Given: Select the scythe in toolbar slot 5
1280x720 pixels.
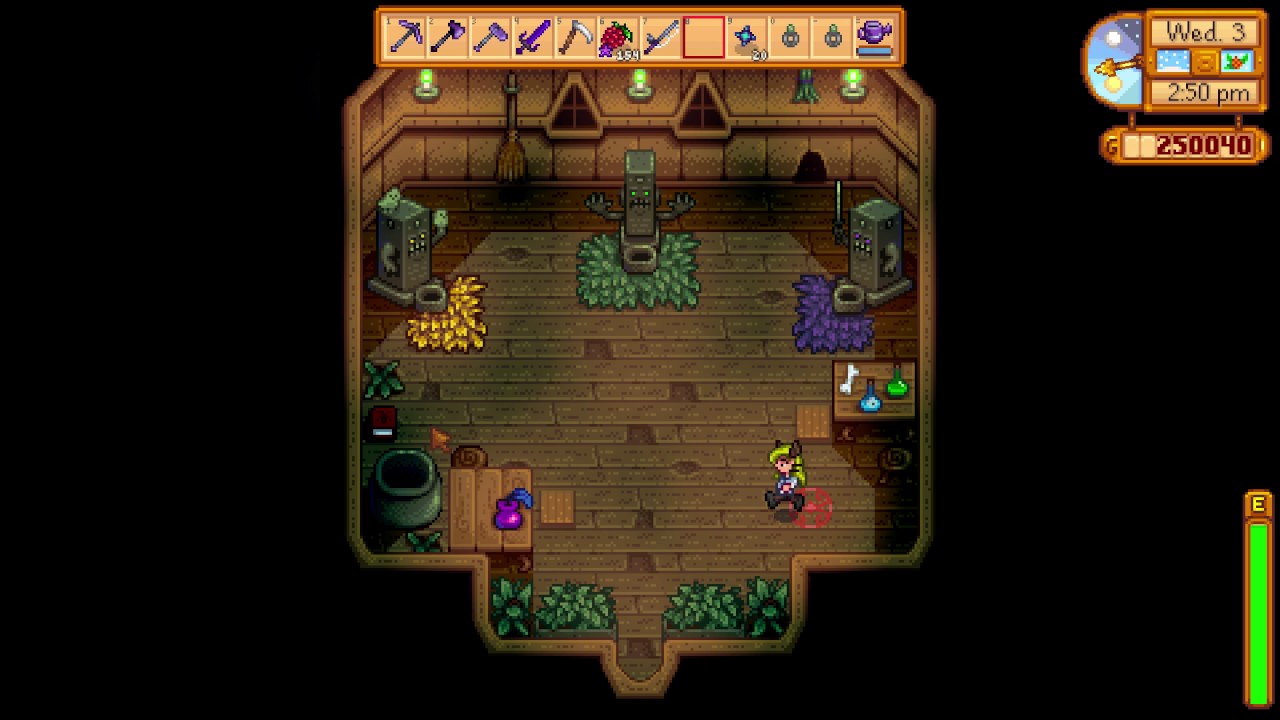Looking at the screenshot, I should tap(576, 38).
